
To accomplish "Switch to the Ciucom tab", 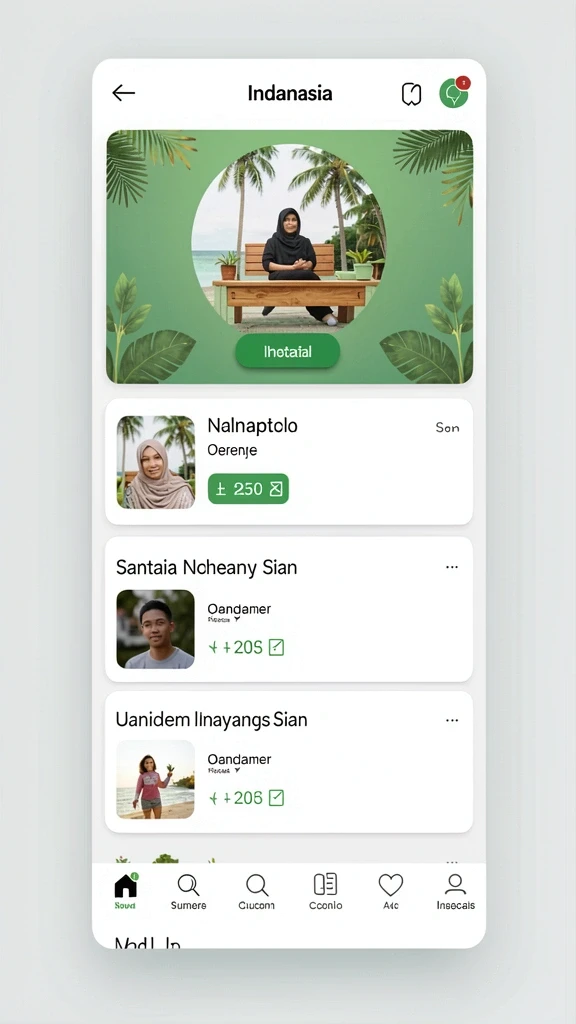I will pyautogui.click(x=257, y=891).
